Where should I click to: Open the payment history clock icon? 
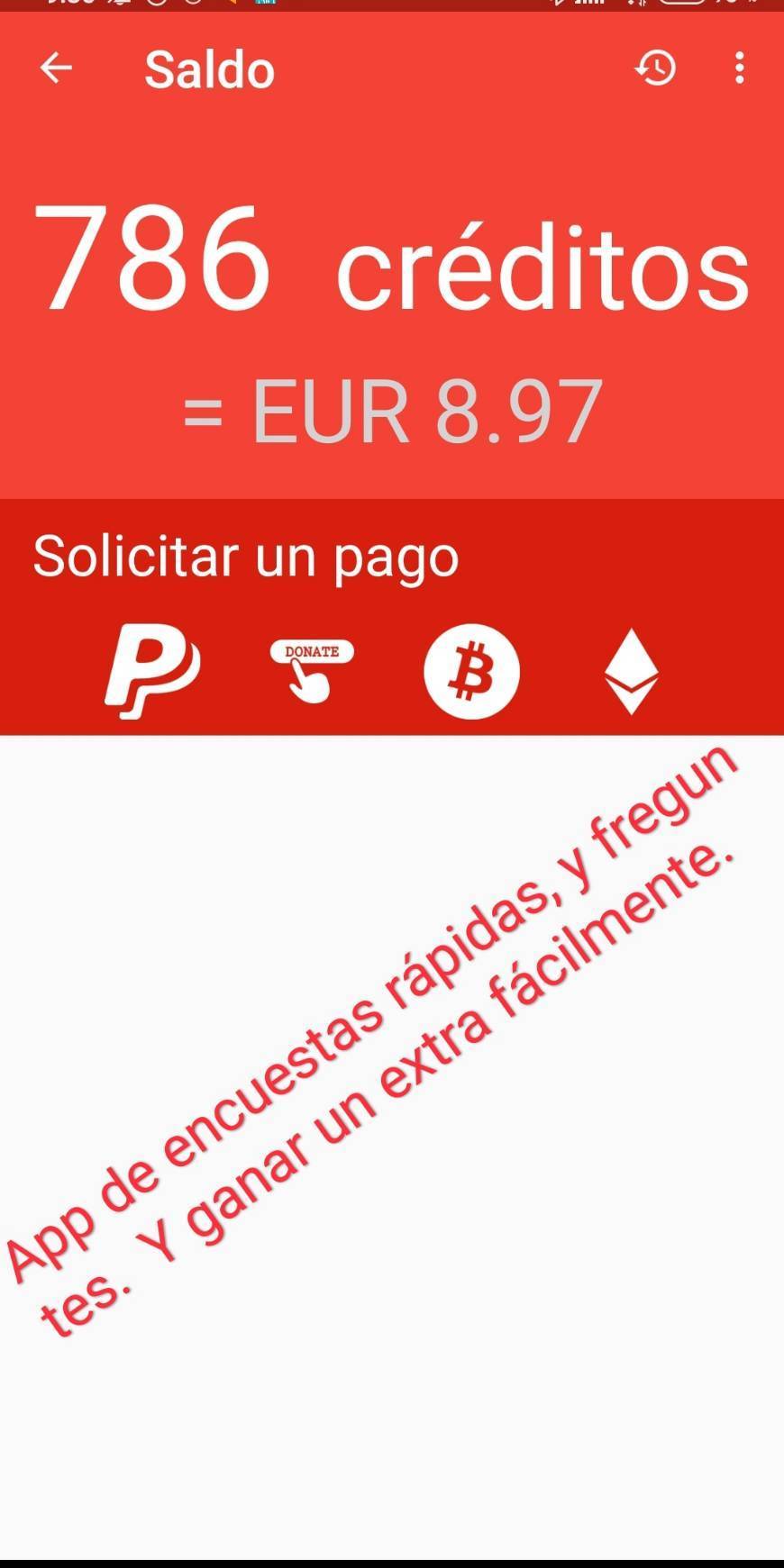[x=655, y=68]
